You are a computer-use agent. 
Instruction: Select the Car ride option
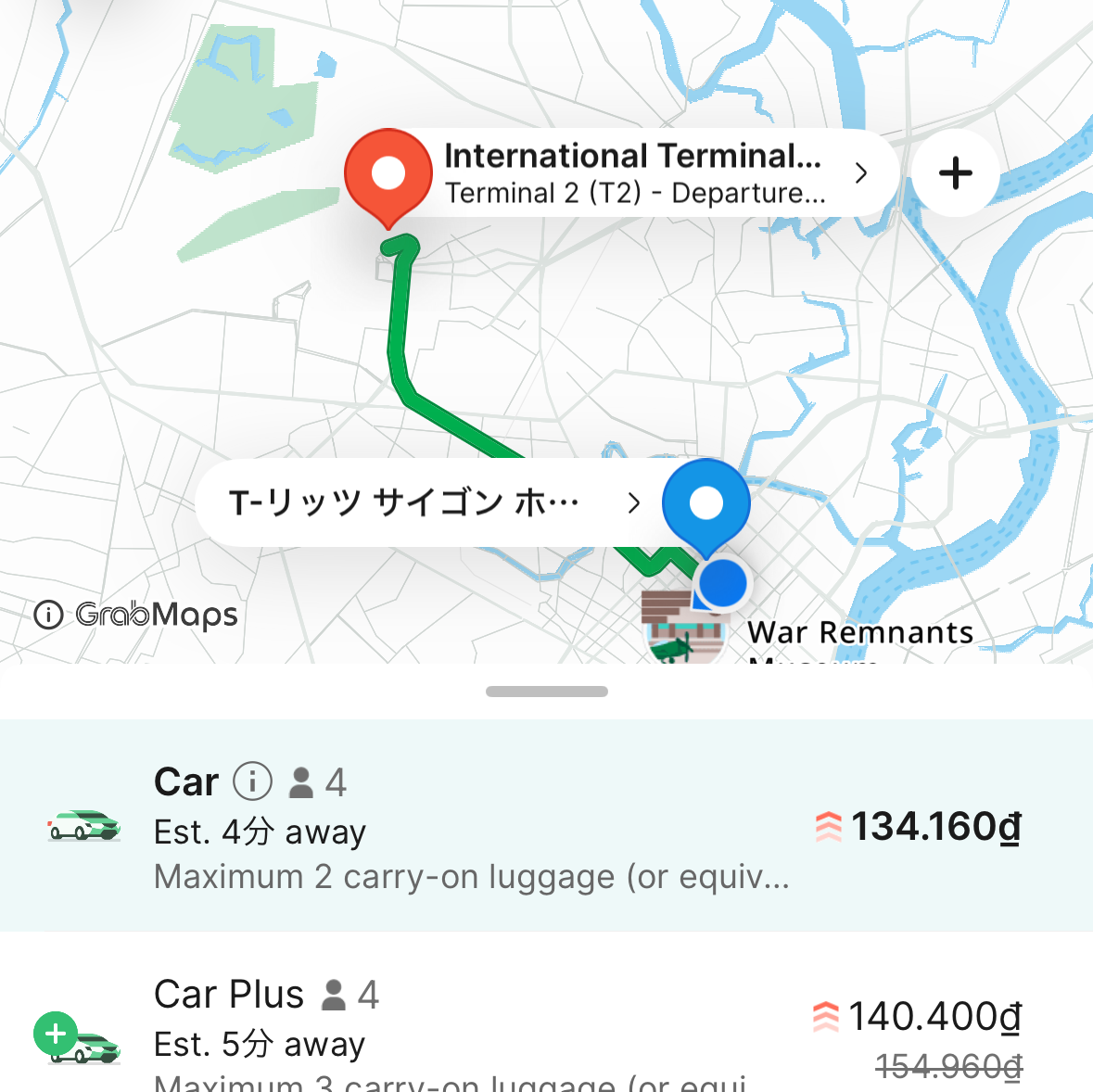click(546, 826)
